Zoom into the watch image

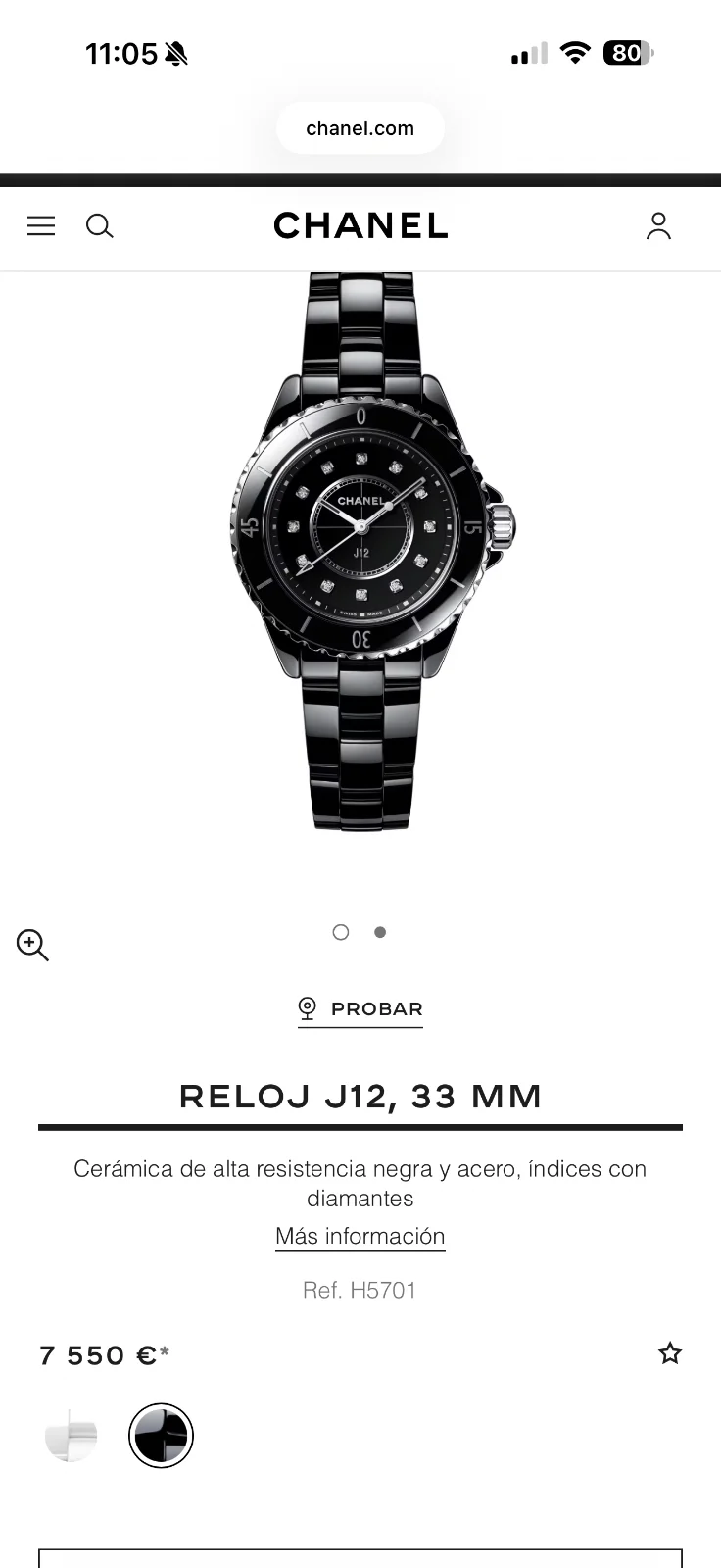pos(32,945)
